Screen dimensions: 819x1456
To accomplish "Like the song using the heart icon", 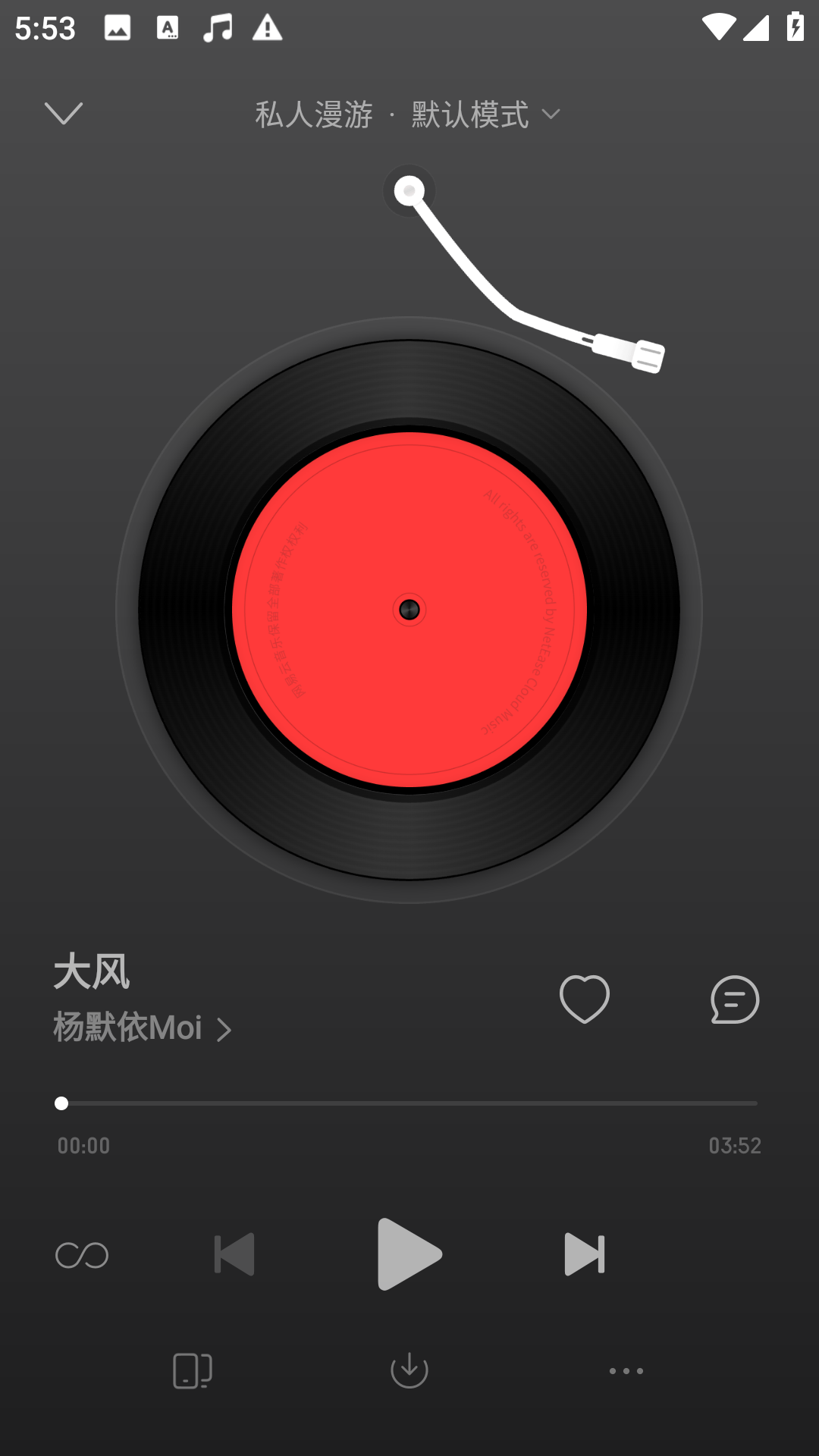I will tap(584, 999).
